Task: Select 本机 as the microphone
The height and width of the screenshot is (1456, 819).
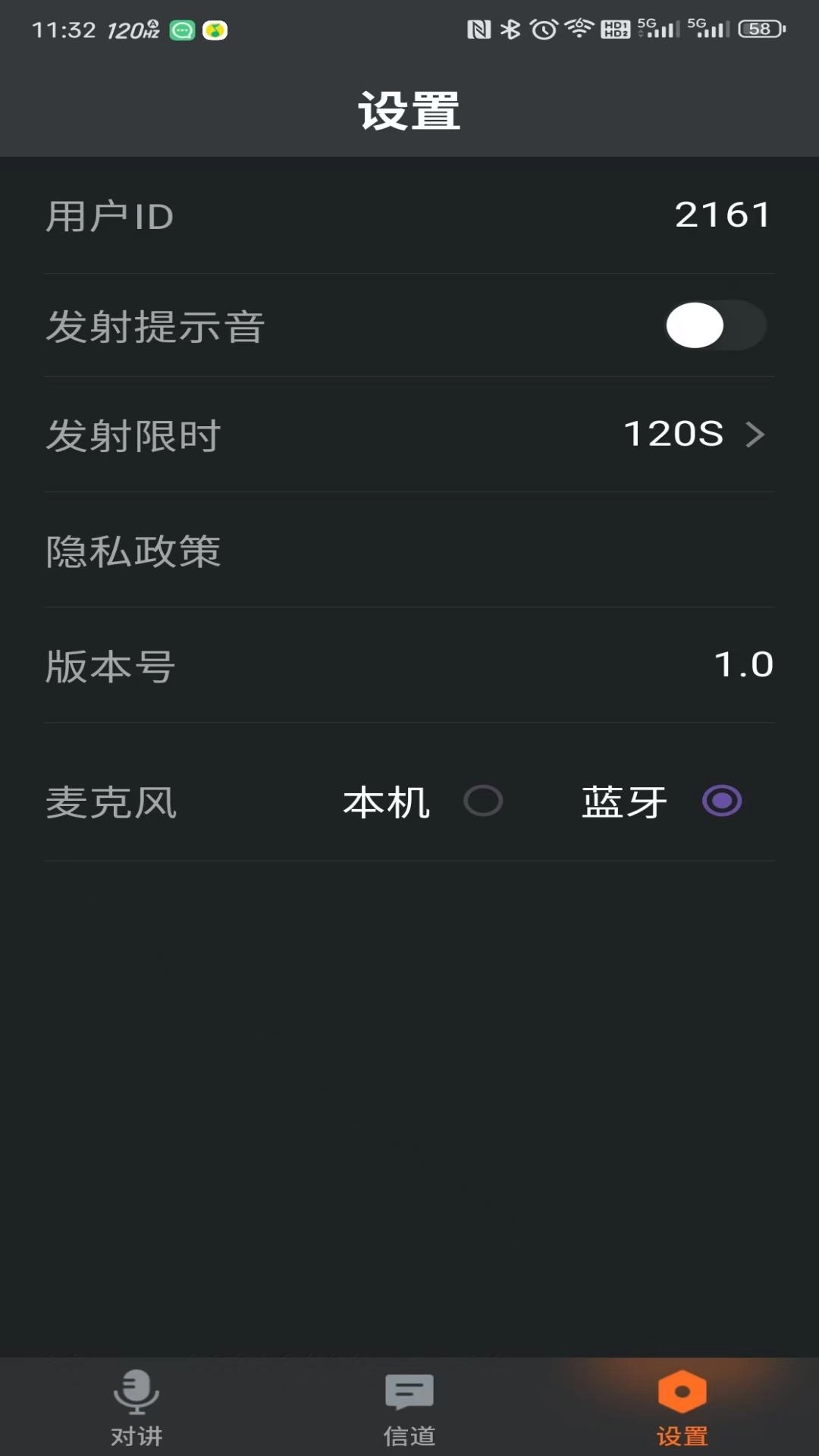Action: (x=483, y=801)
